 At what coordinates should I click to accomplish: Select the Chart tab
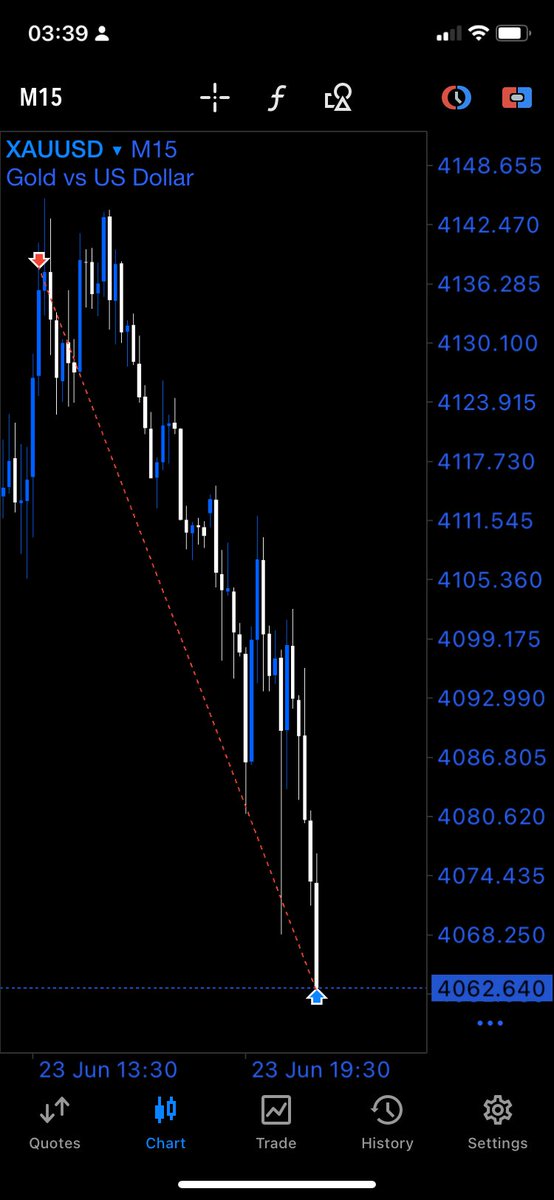click(165, 1123)
